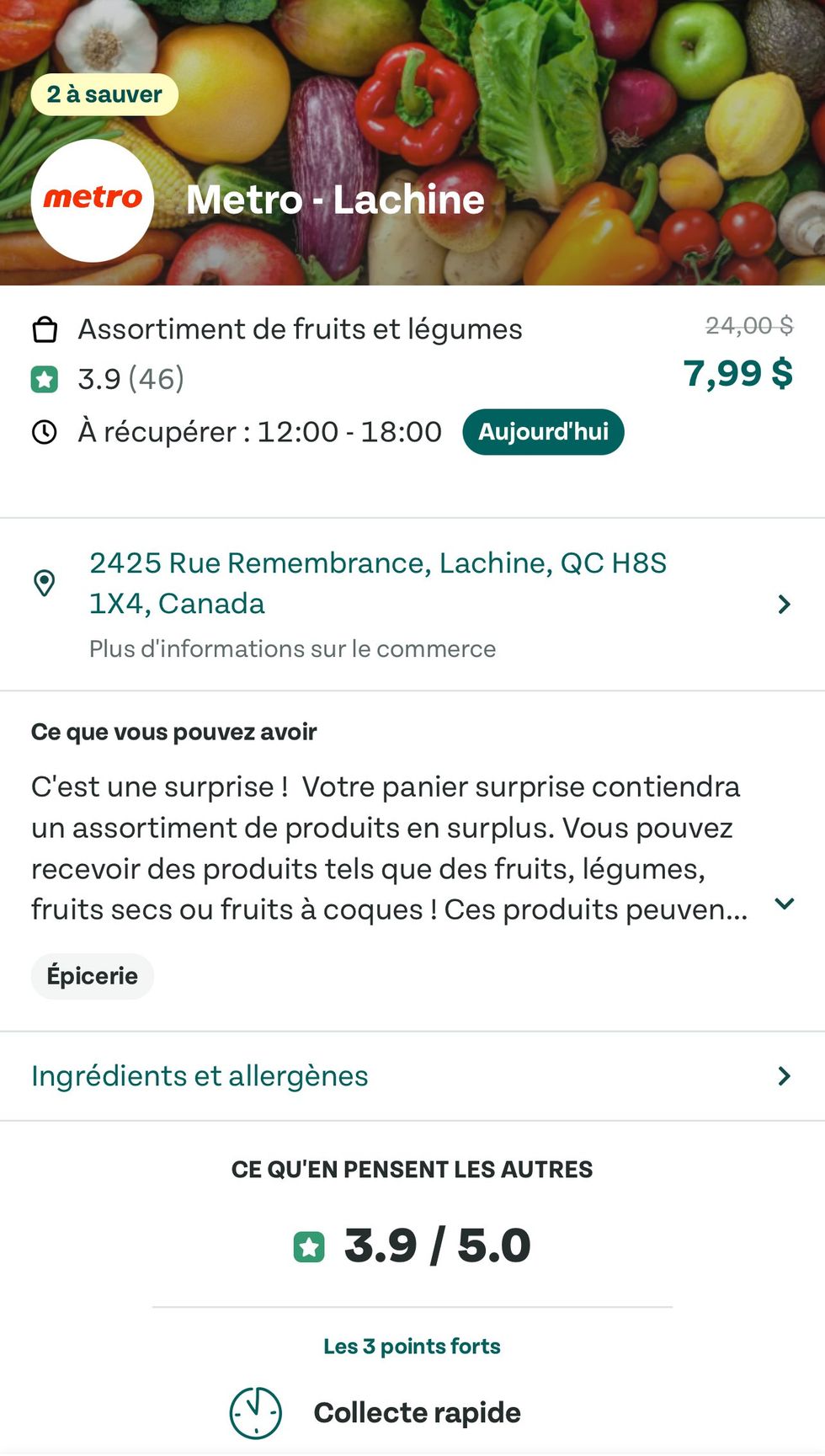
Task: Open Plus d'informations sur le commerce
Action: point(292,648)
